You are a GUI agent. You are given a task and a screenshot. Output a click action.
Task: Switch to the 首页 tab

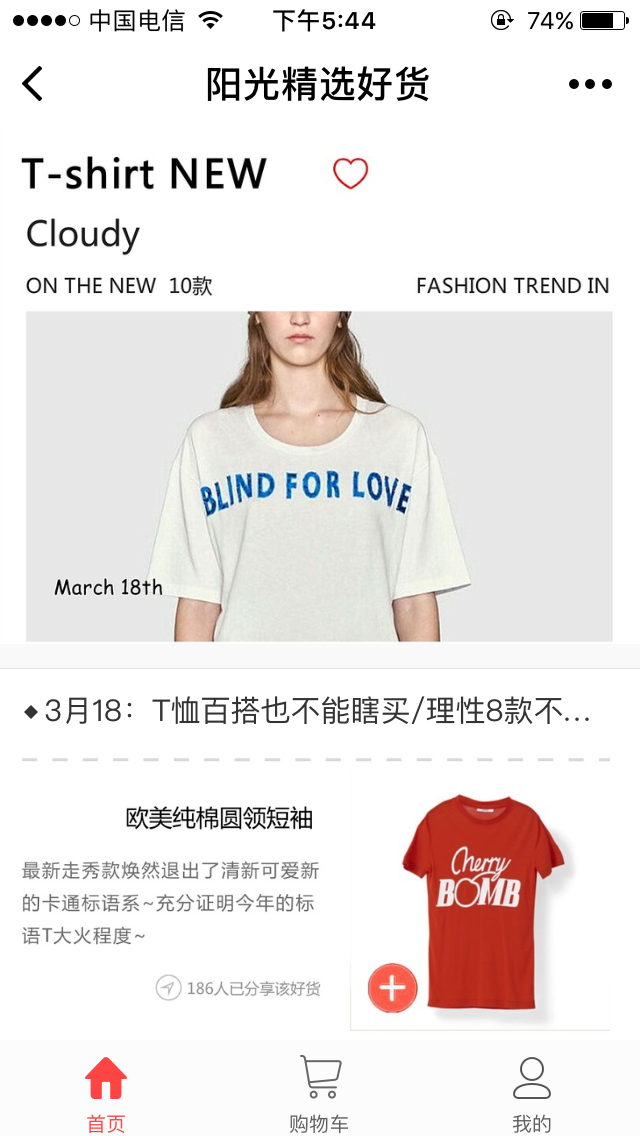click(106, 1093)
